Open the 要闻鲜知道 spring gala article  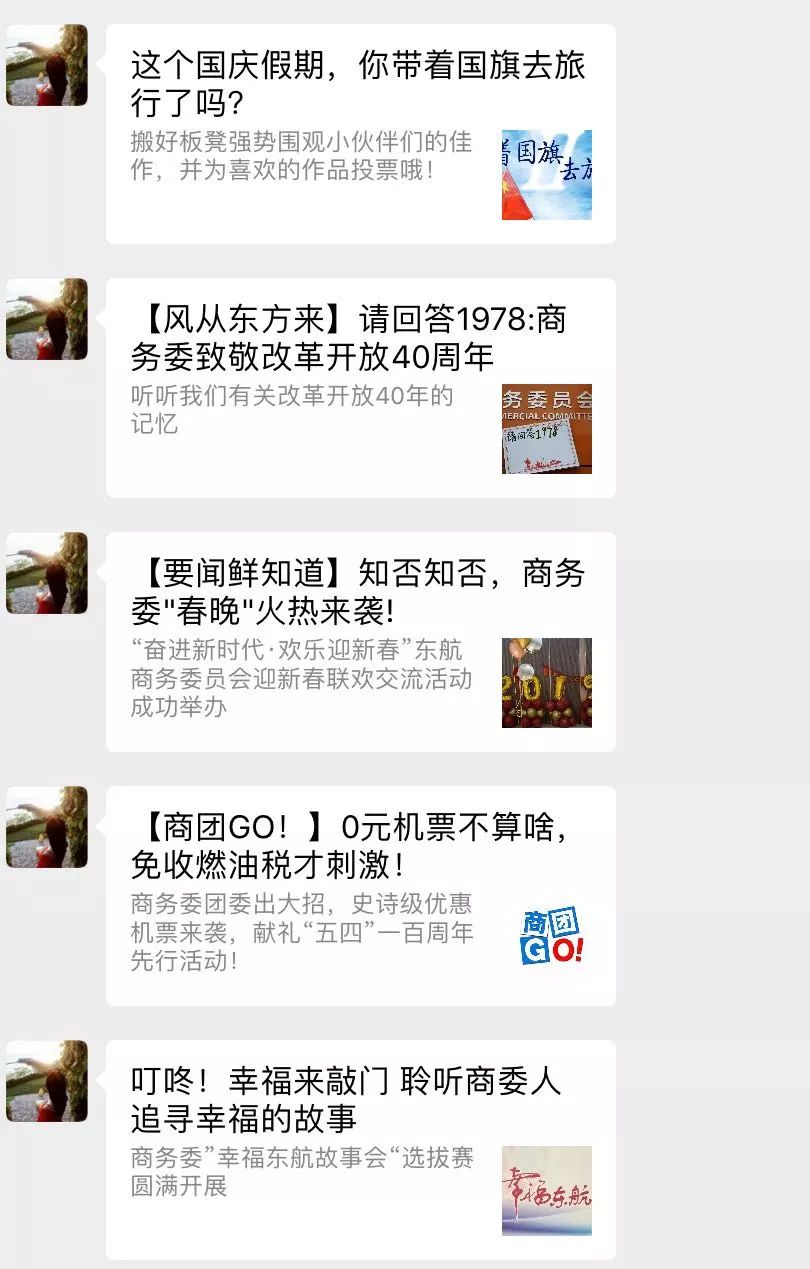point(360,642)
